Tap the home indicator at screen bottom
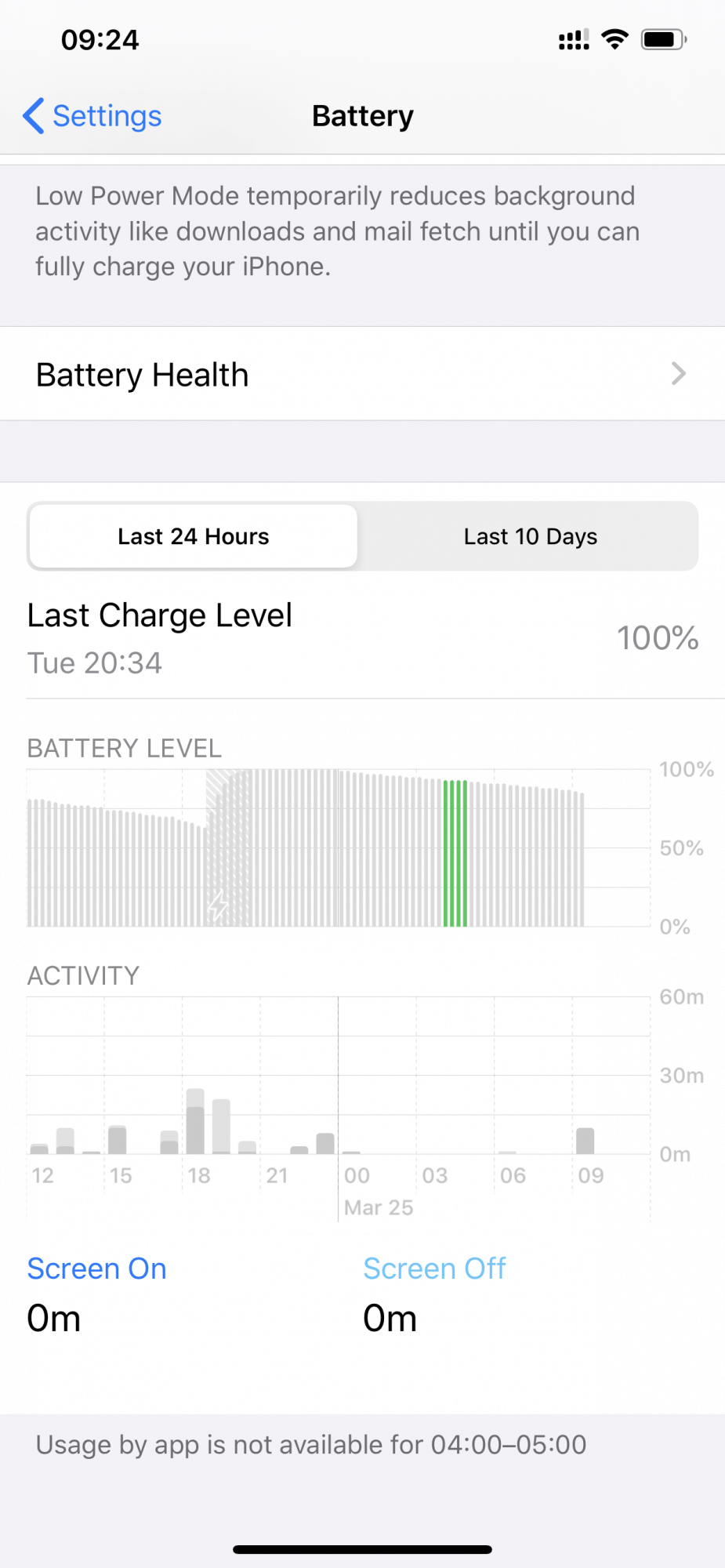This screenshot has height=1568, width=725. [362, 1546]
